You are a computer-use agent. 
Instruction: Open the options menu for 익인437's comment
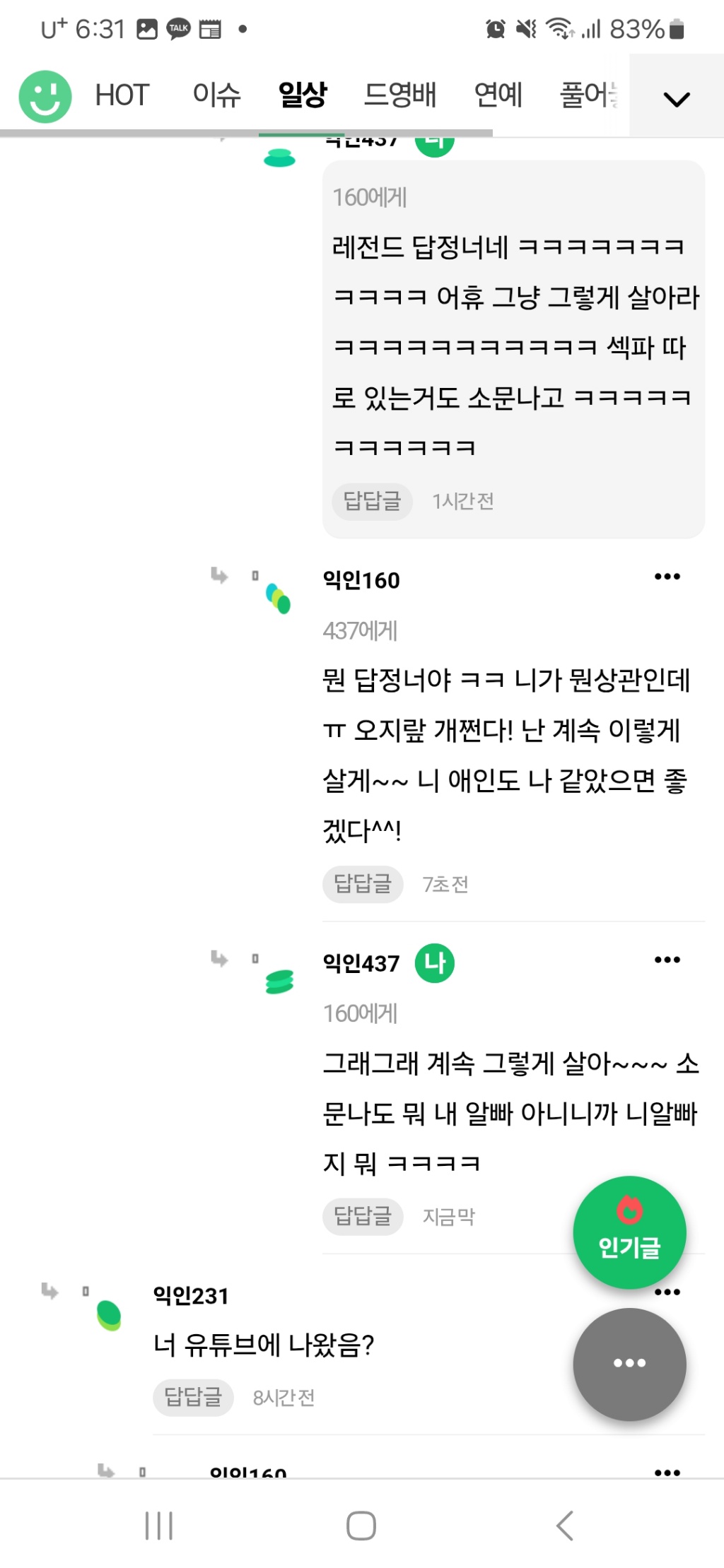click(667, 960)
